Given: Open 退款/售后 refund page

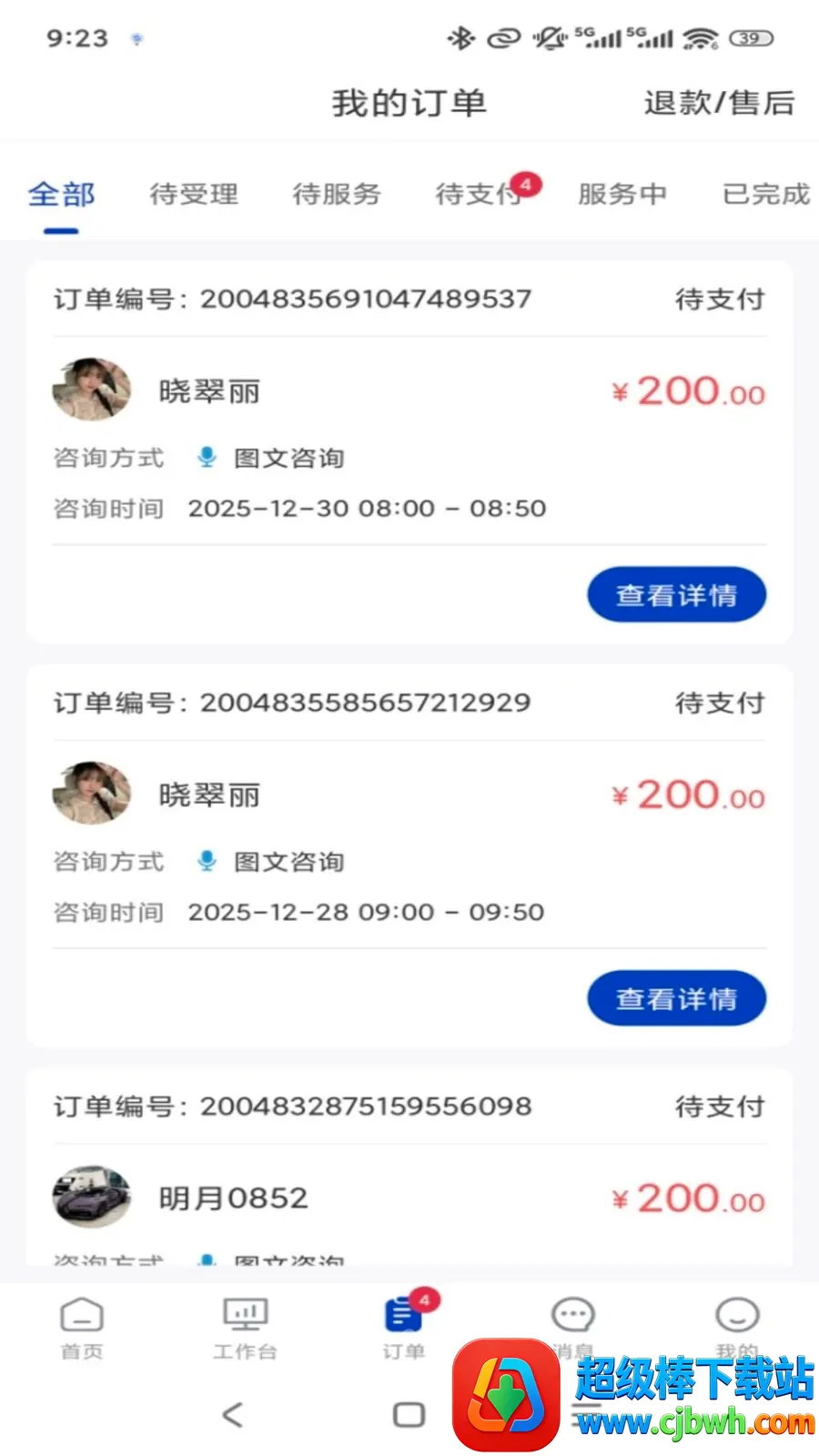Looking at the screenshot, I should pos(719,103).
